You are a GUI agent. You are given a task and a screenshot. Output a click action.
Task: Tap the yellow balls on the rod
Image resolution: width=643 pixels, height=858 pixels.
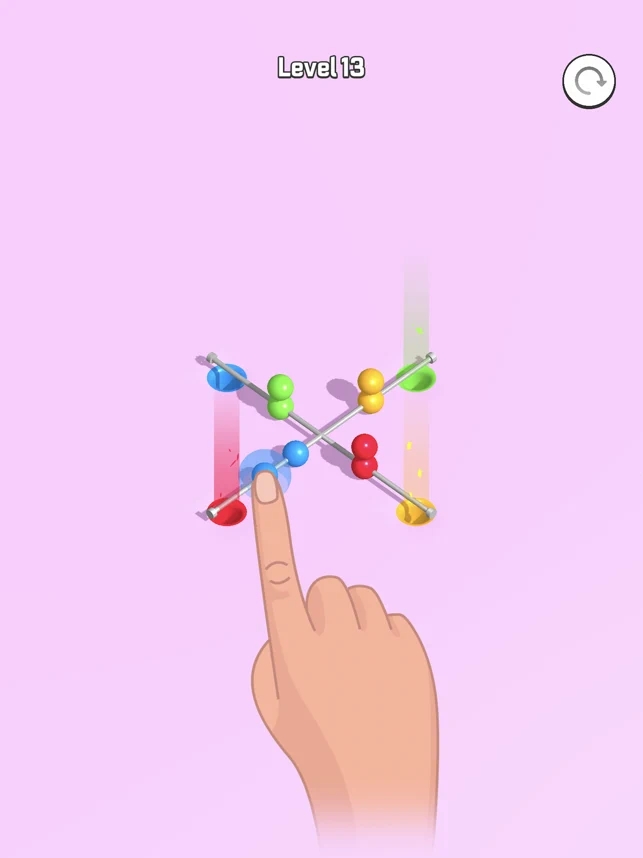[x=371, y=390]
